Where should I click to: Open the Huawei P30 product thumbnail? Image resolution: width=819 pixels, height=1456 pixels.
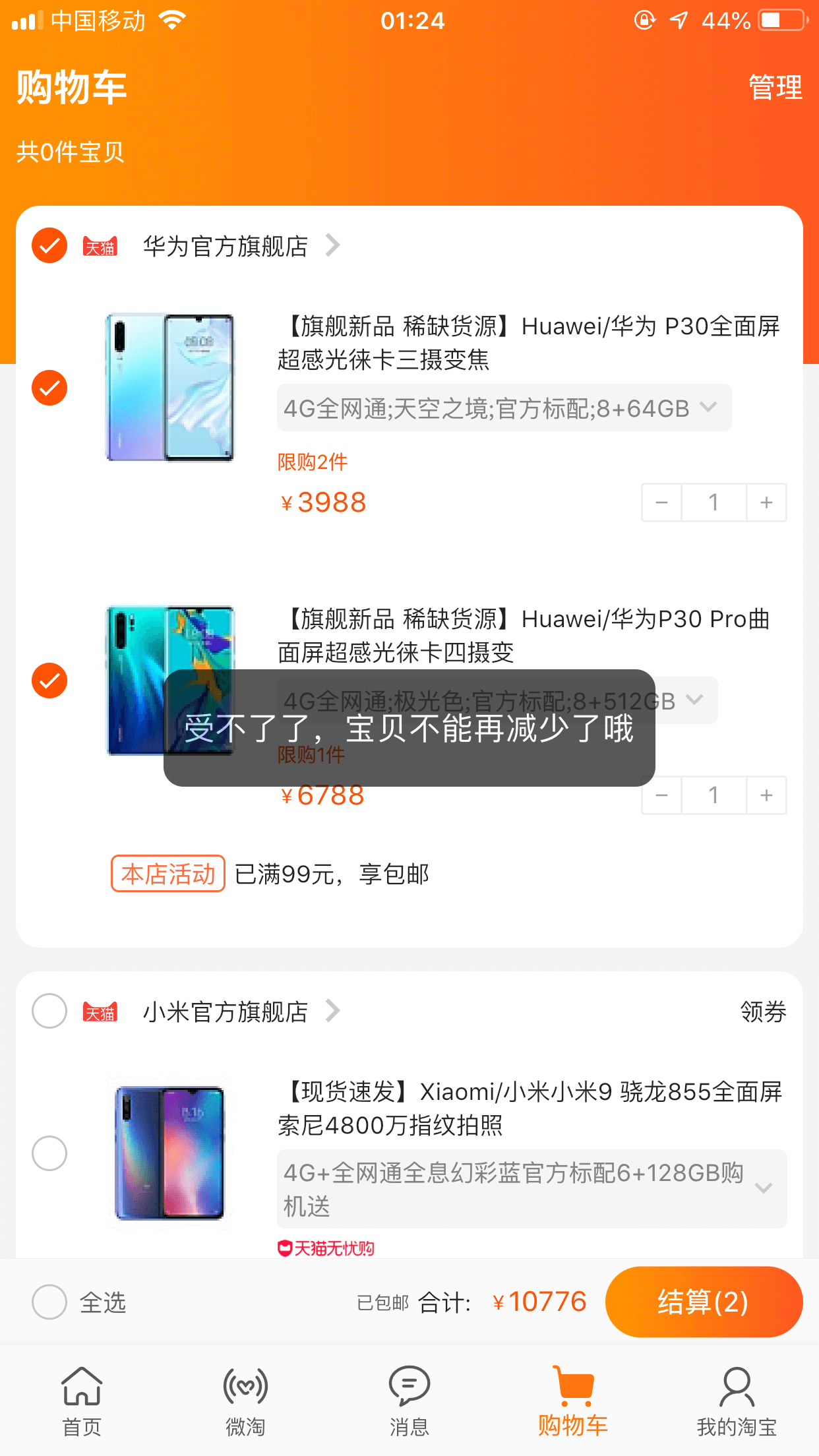click(x=170, y=388)
